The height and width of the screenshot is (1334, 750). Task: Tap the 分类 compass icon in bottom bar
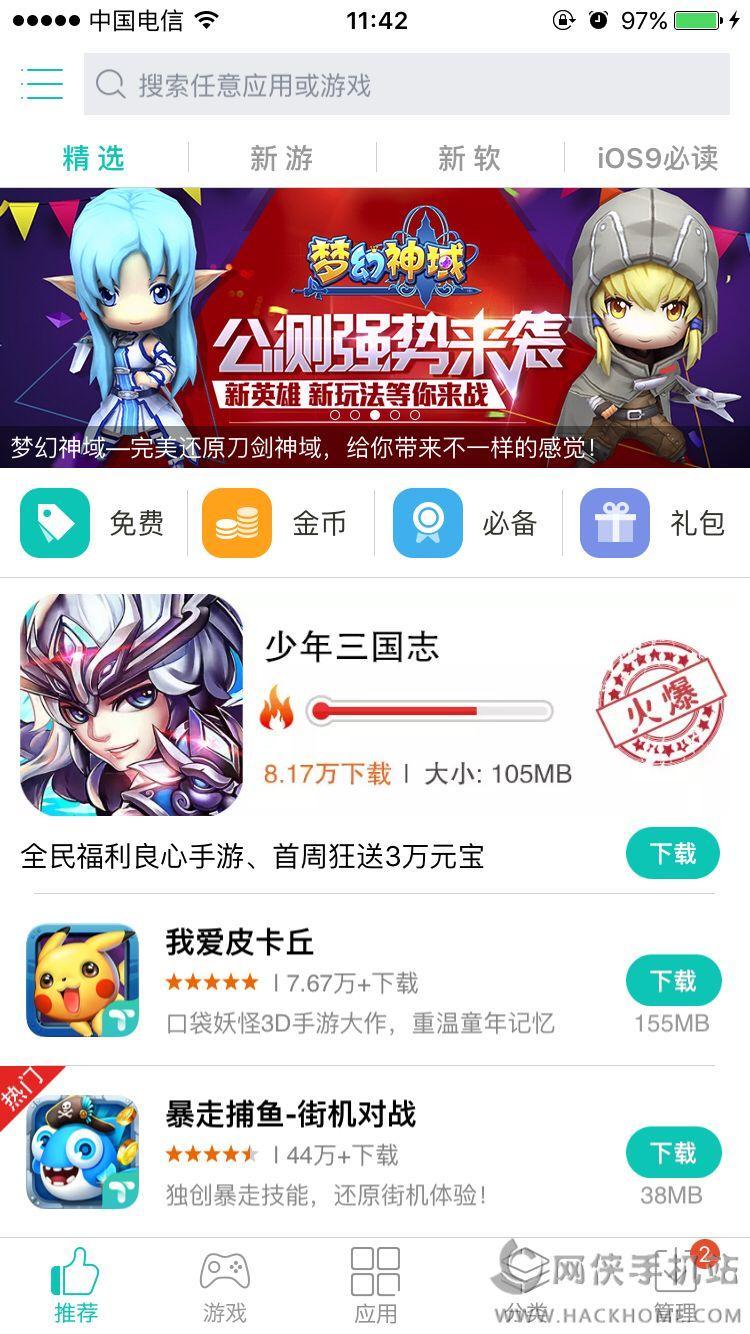[x=525, y=1272]
